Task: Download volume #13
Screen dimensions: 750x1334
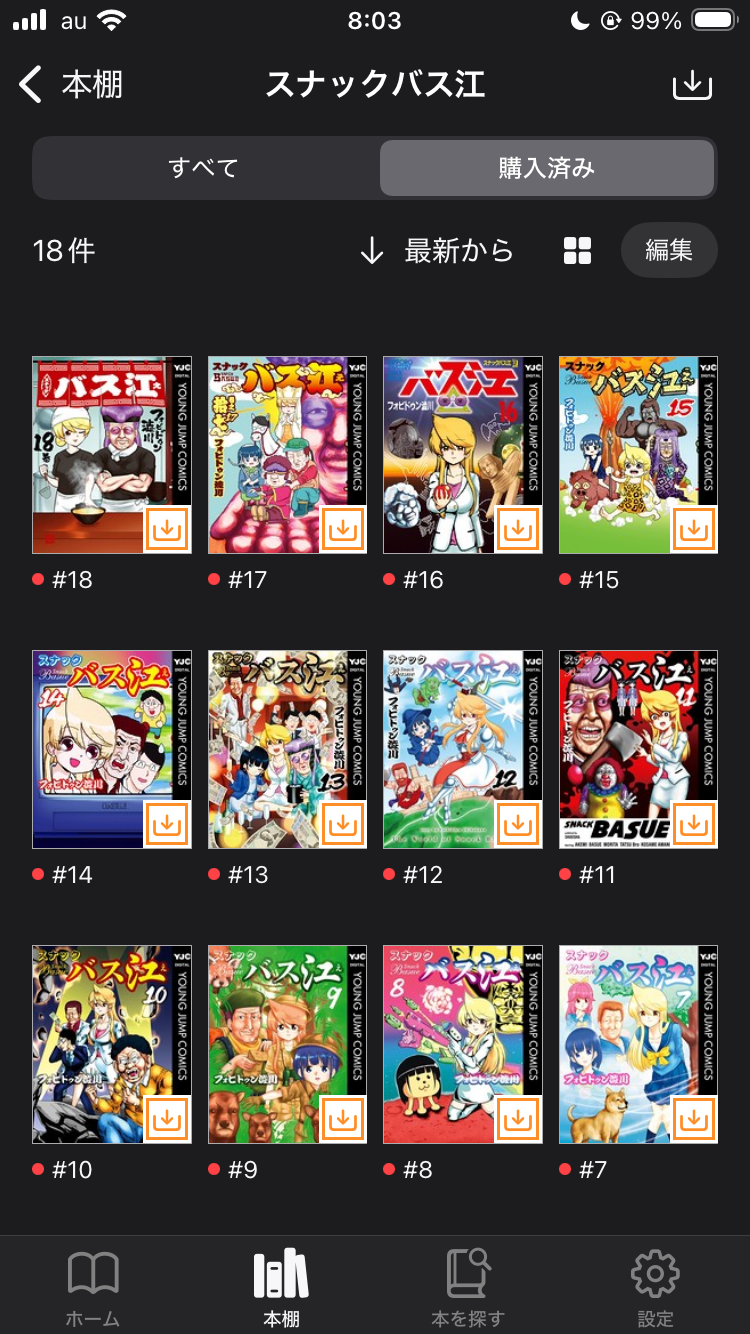Action: coord(343,824)
